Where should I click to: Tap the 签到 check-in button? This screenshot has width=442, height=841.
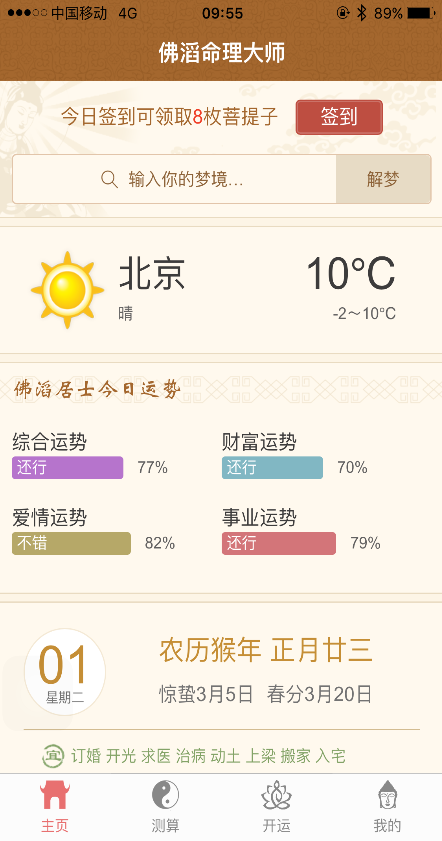[x=339, y=117]
